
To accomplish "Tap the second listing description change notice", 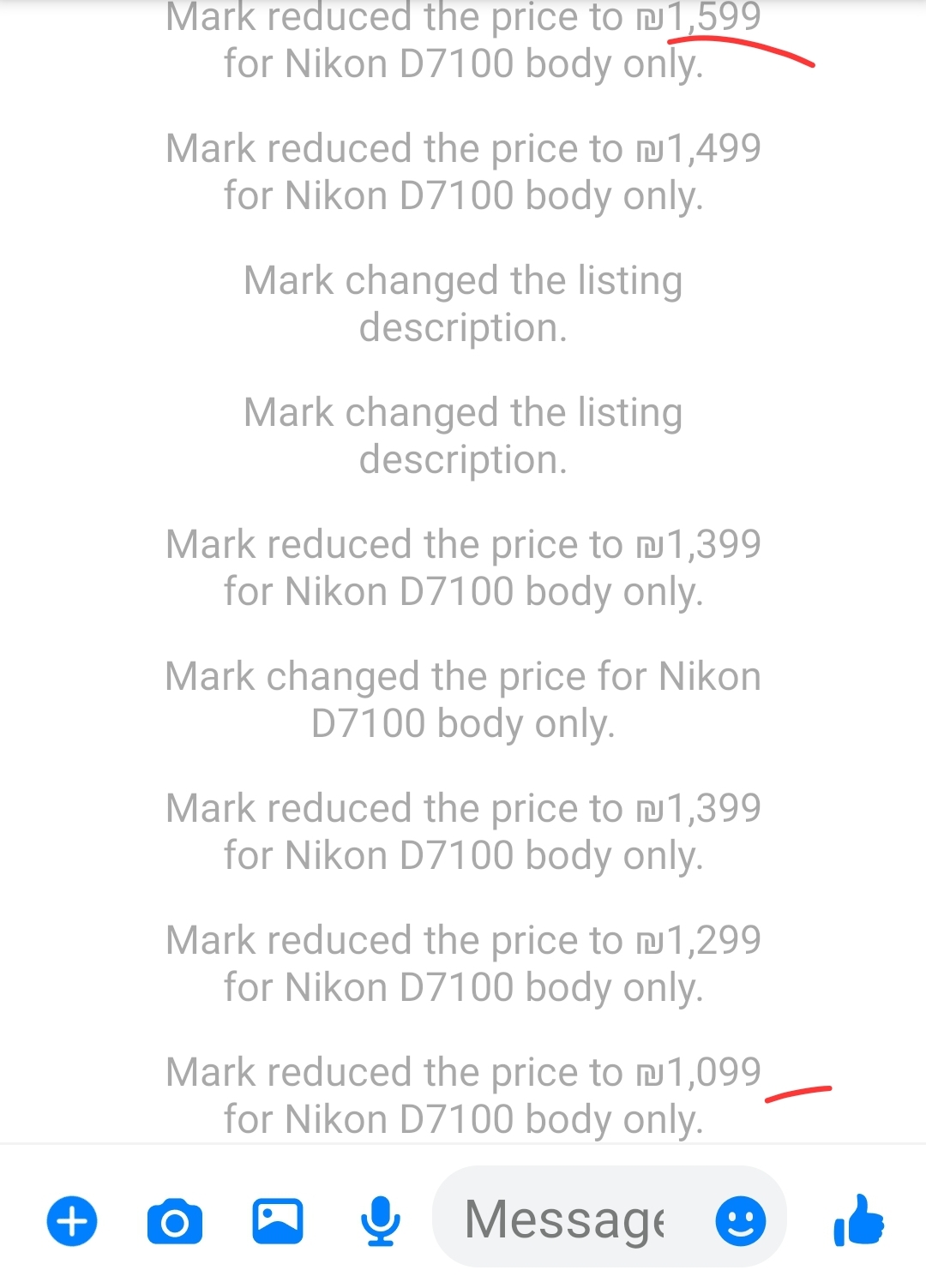I will tap(463, 434).
